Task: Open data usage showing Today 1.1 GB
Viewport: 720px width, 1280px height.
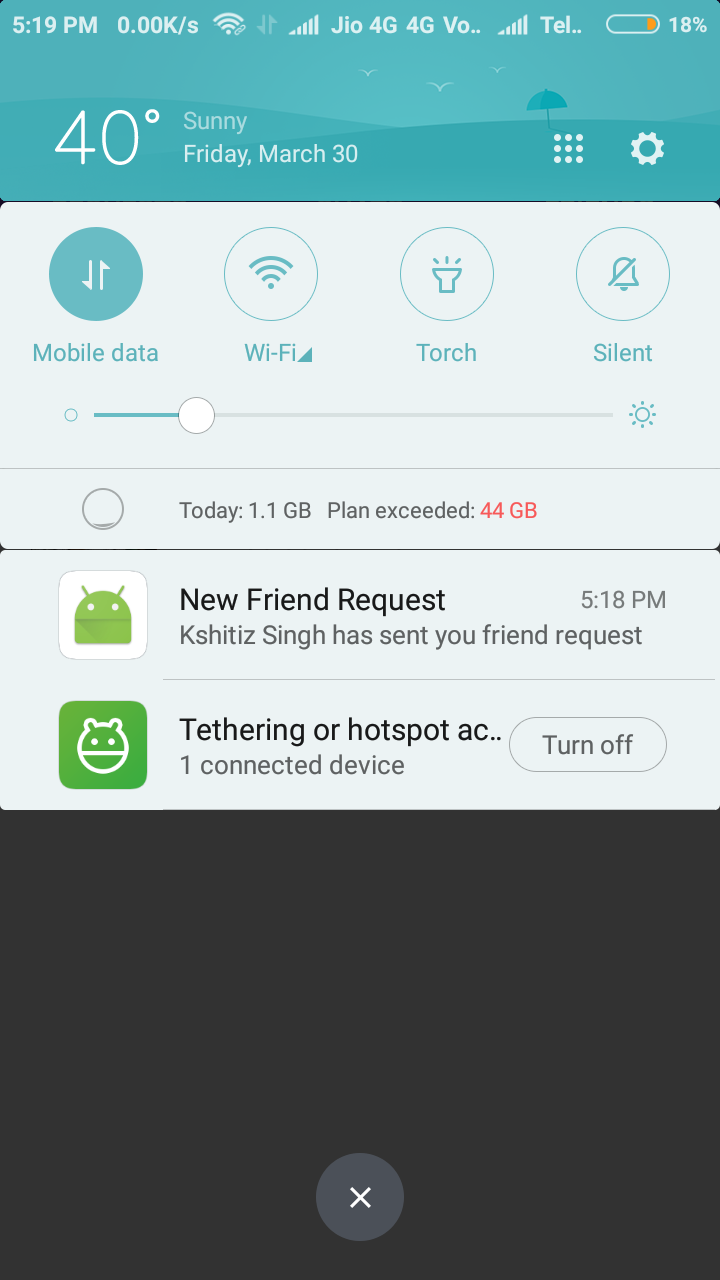Action: [x=358, y=510]
